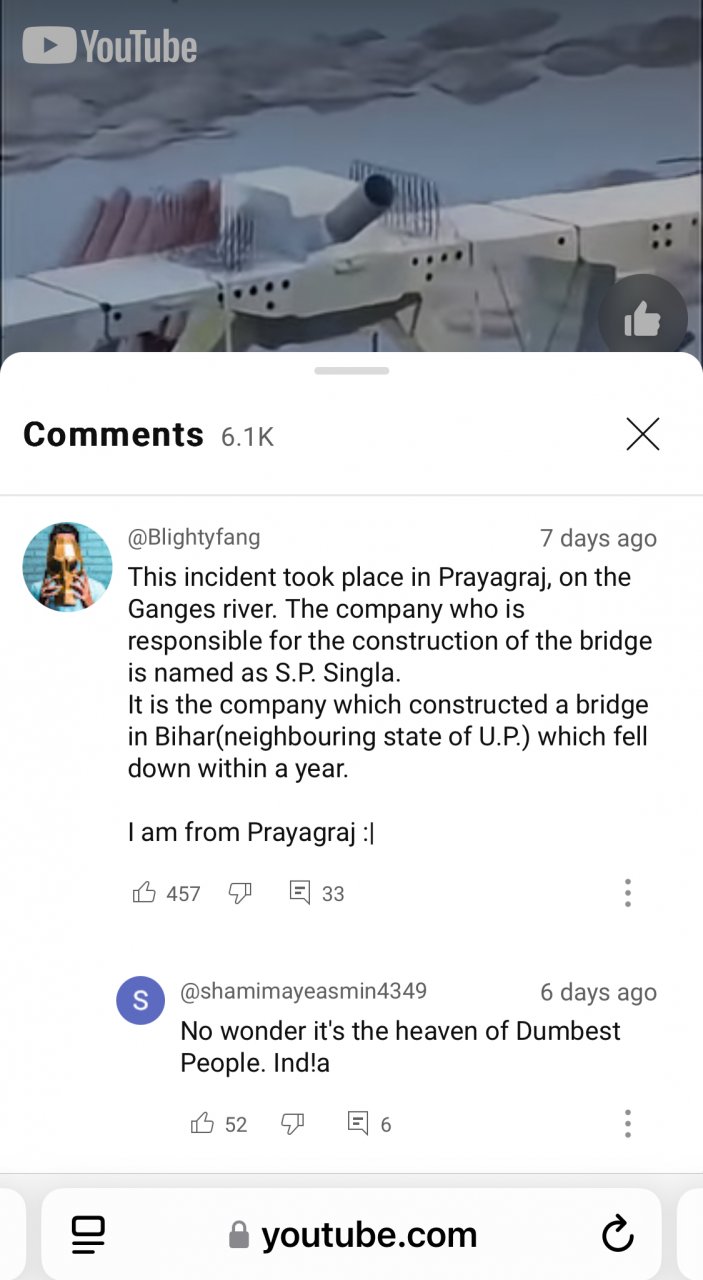Screen dimensions: 703x1280
Task: Dislike the reply by @shamimayeasmin4349
Action: pos(292,1123)
